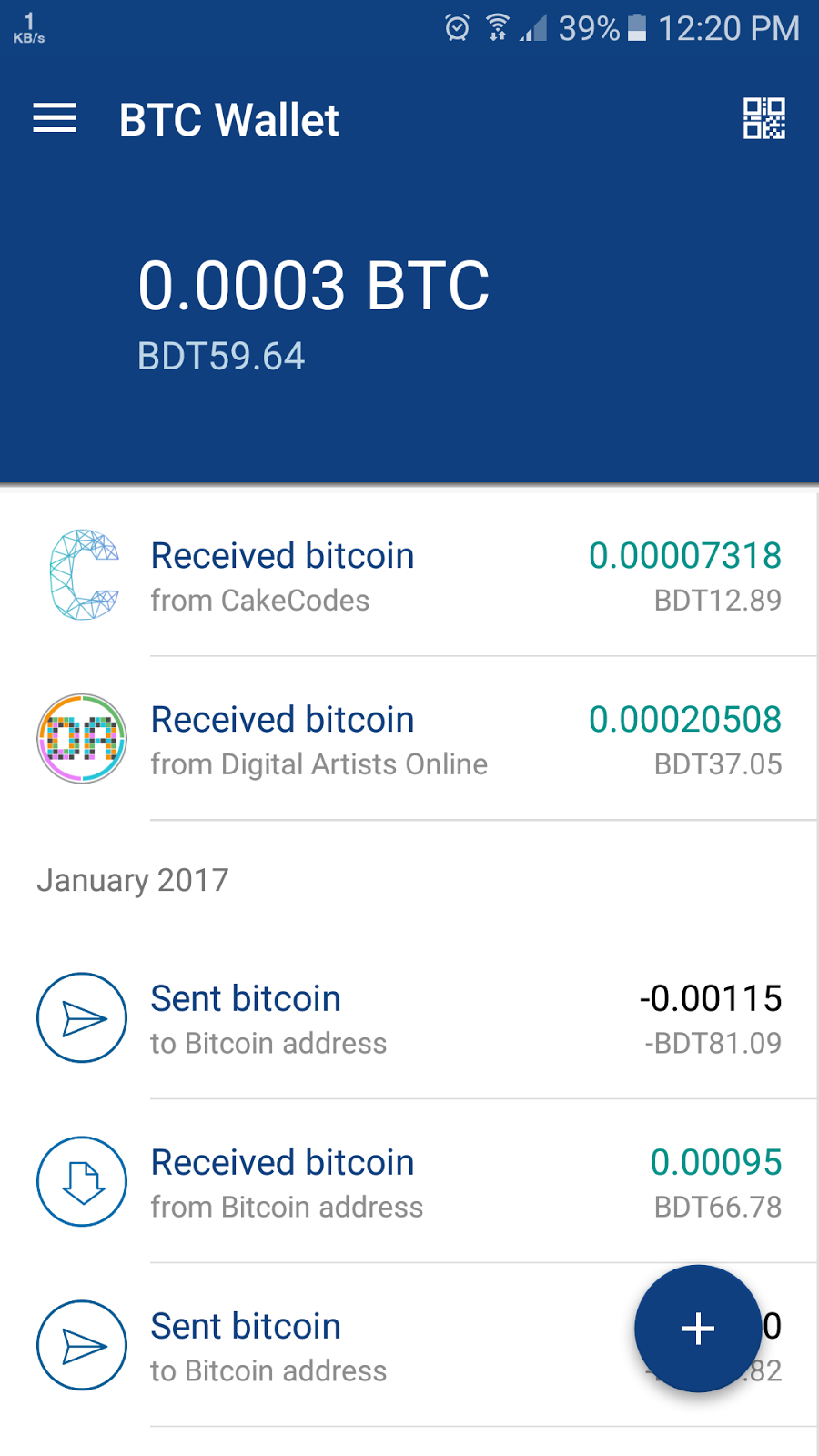Select the January 2017 section header
Viewport: 819px width, 1456px height.
pyautogui.click(x=132, y=880)
